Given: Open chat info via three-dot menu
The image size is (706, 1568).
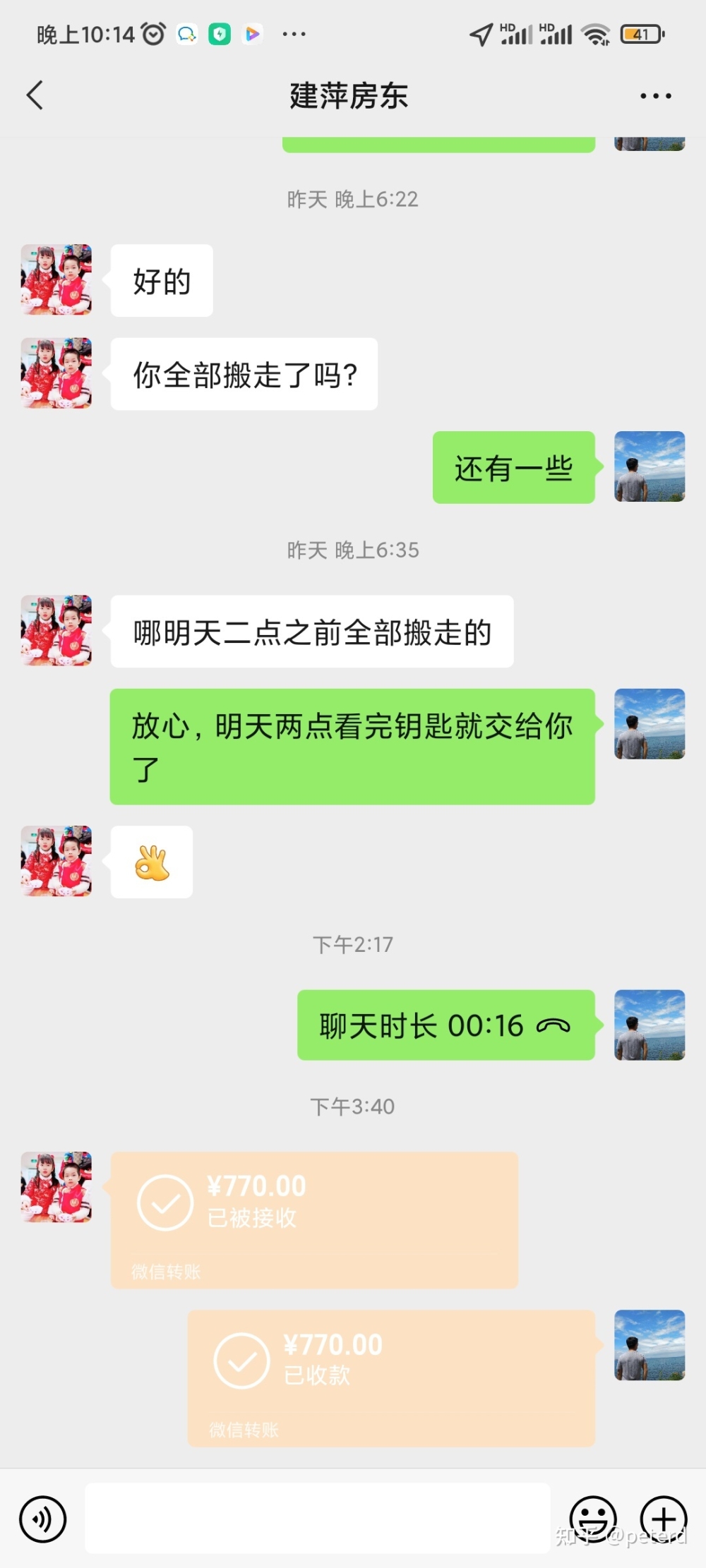Looking at the screenshot, I should [x=655, y=96].
